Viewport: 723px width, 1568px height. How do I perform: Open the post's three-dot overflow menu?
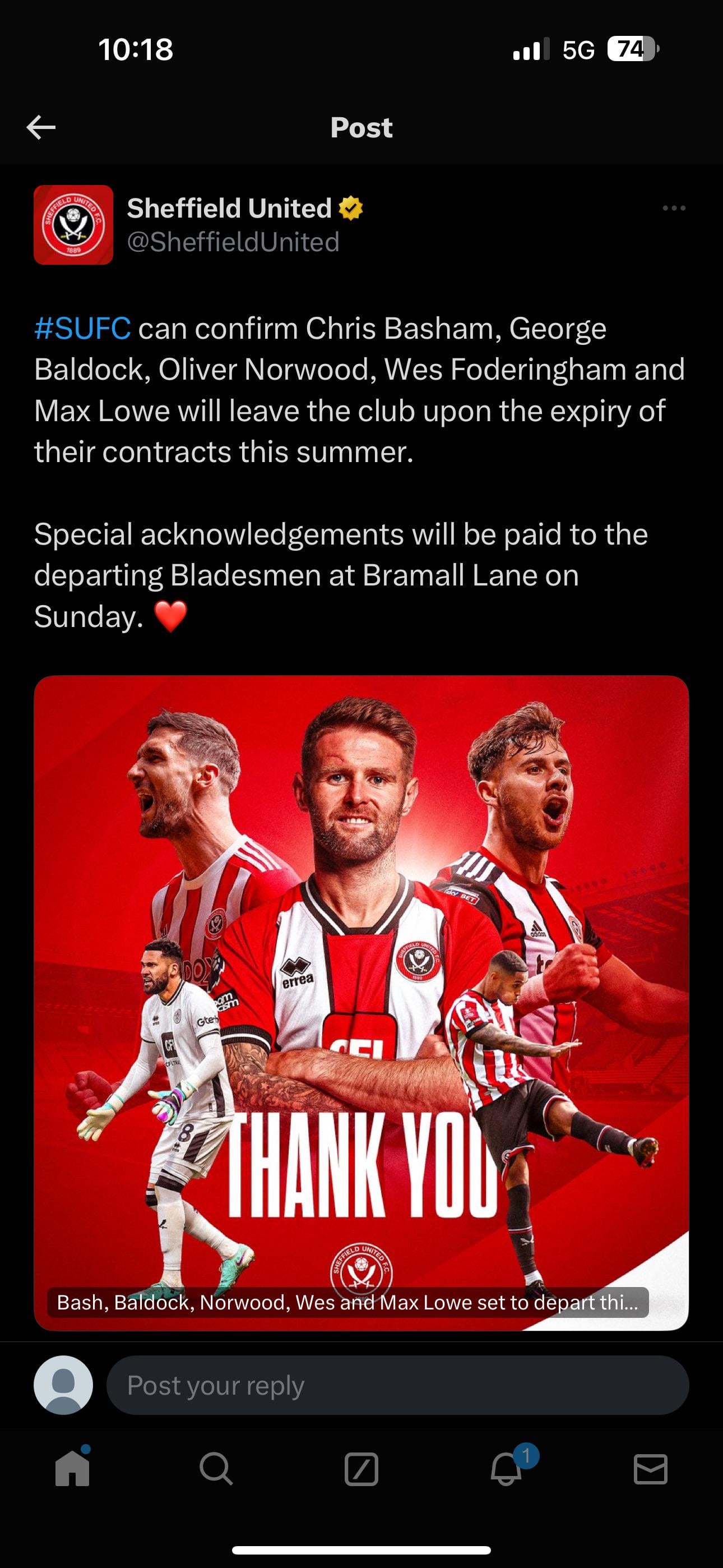tap(674, 208)
